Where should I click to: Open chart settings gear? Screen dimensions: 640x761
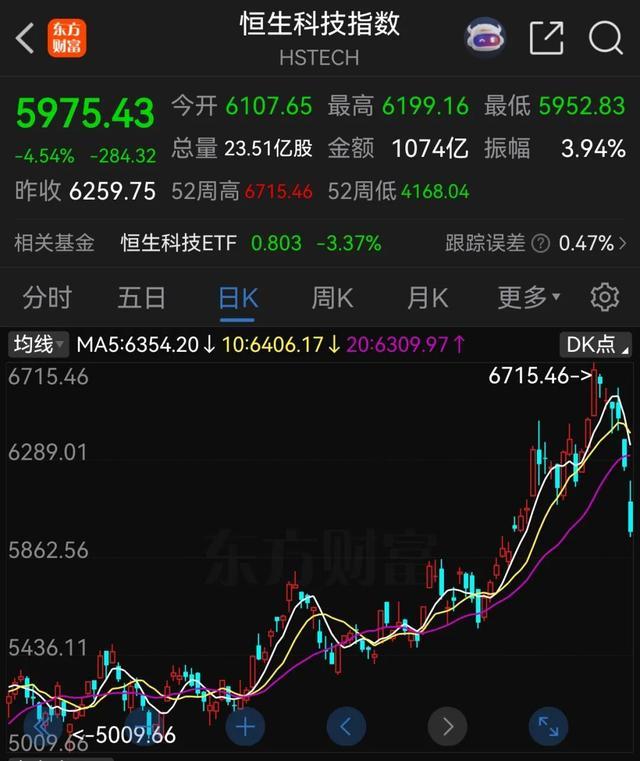tap(604, 297)
